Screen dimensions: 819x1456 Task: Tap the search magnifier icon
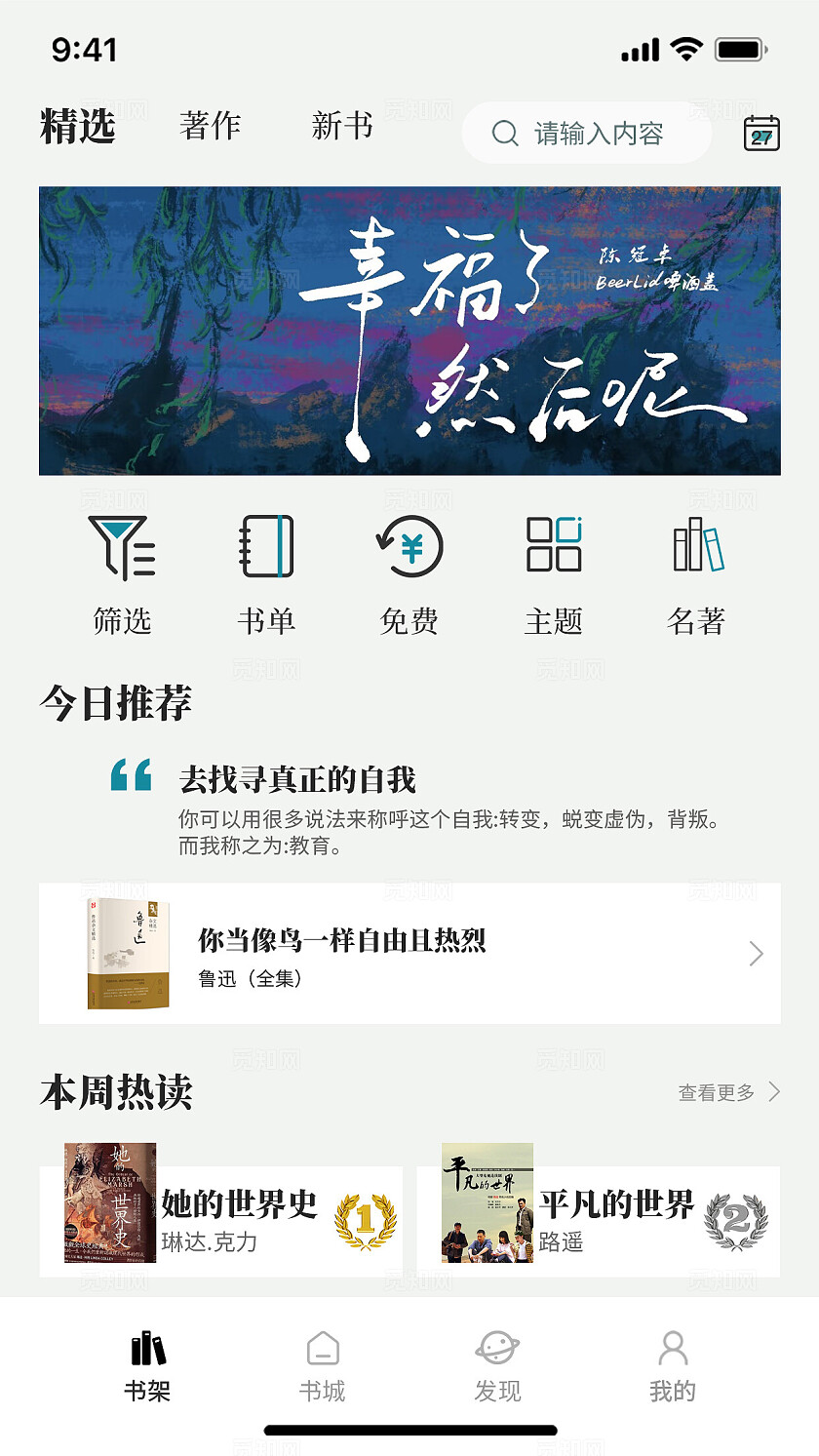pos(503,134)
